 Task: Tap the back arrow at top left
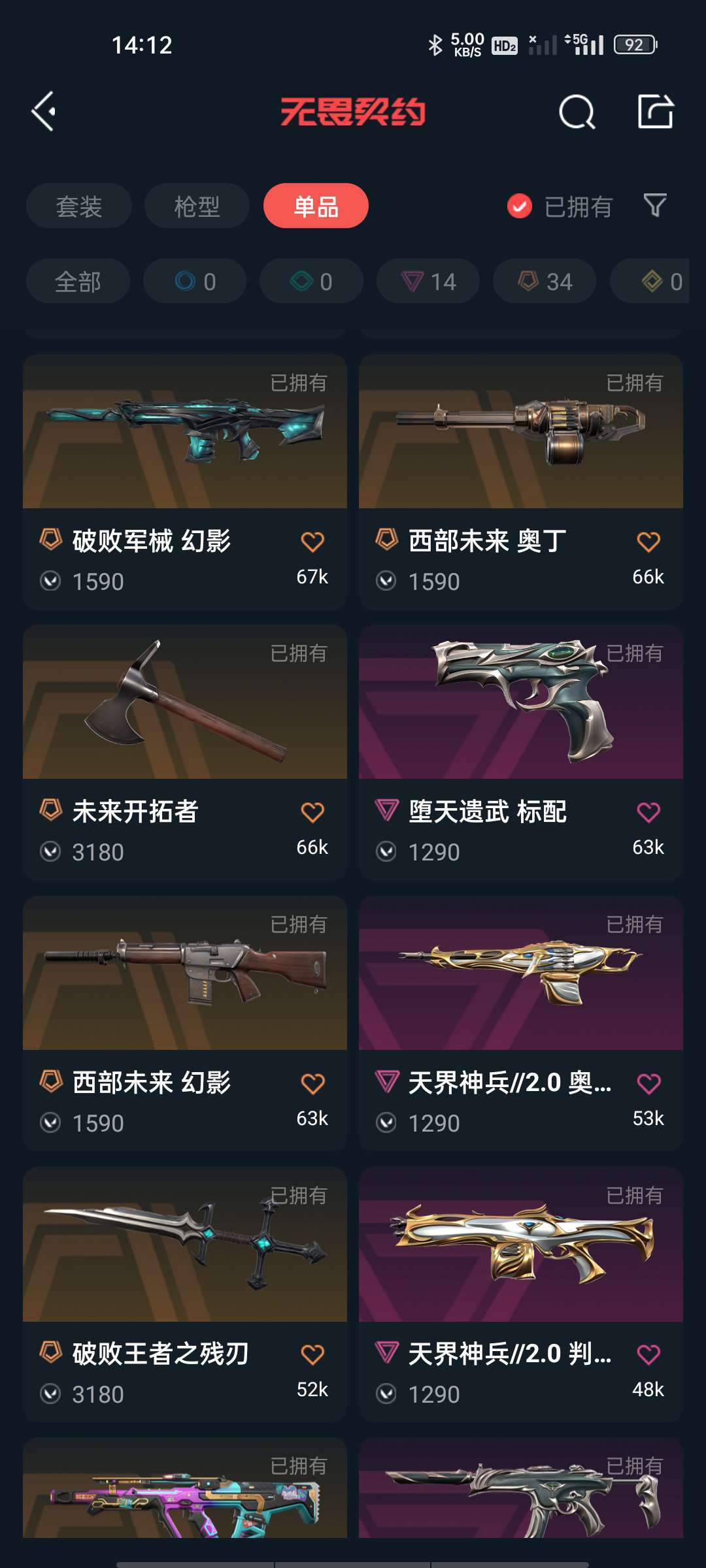click(x=43, y=111)
